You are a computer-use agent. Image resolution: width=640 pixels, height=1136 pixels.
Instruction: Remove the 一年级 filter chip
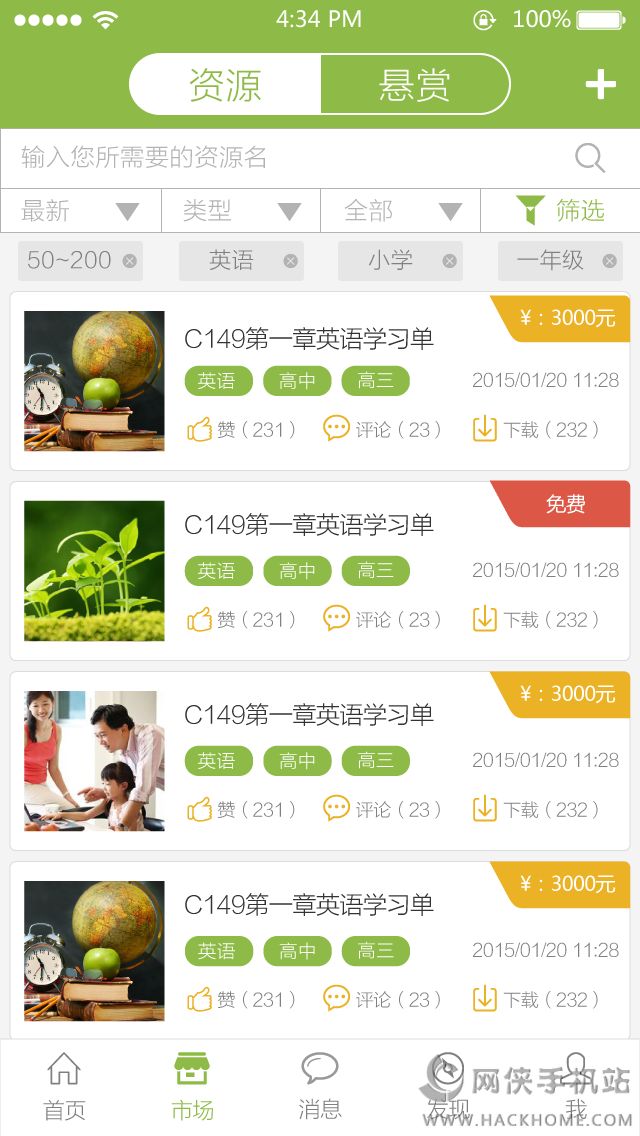(609, 261)
